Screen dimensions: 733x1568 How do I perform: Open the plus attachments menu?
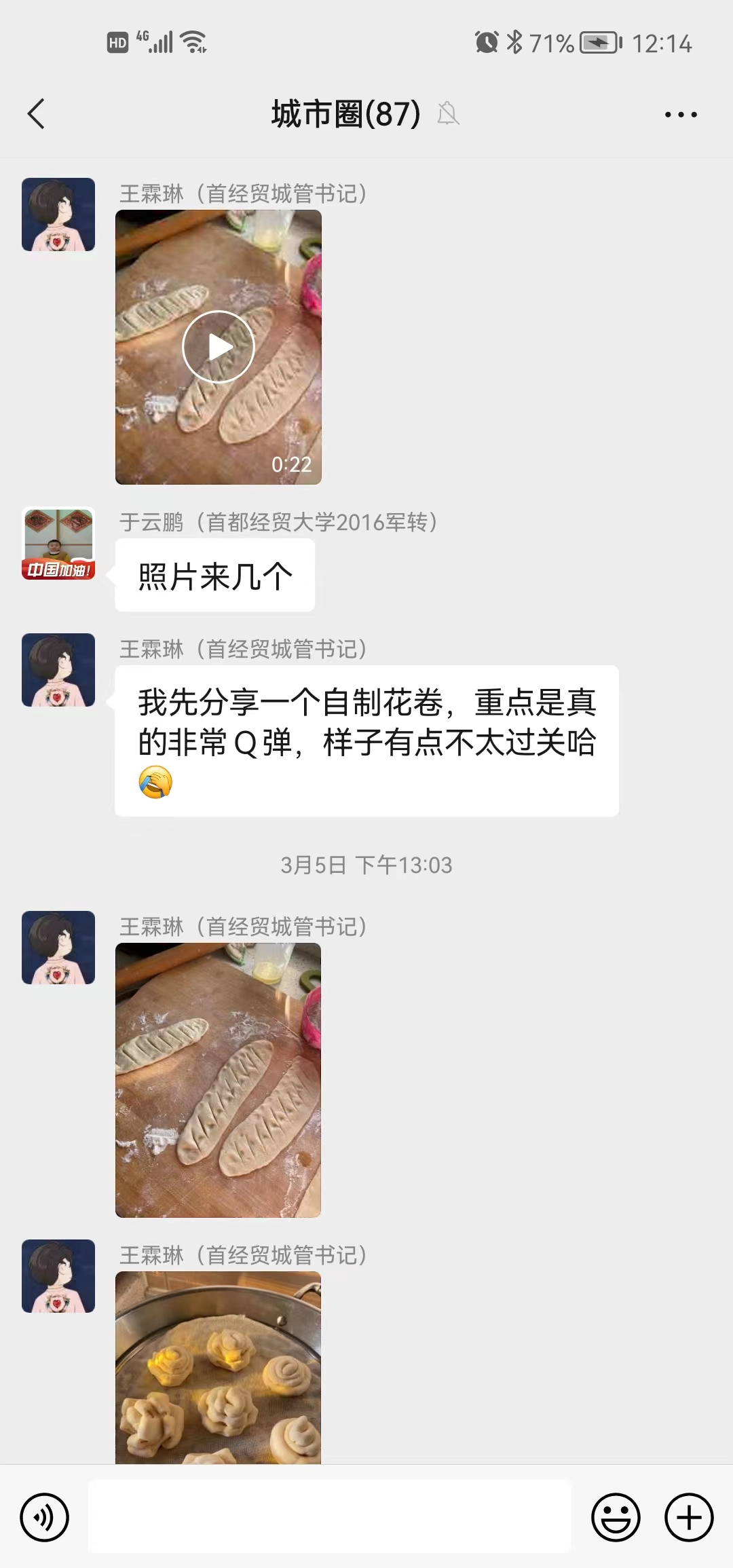coord(688,1517)
